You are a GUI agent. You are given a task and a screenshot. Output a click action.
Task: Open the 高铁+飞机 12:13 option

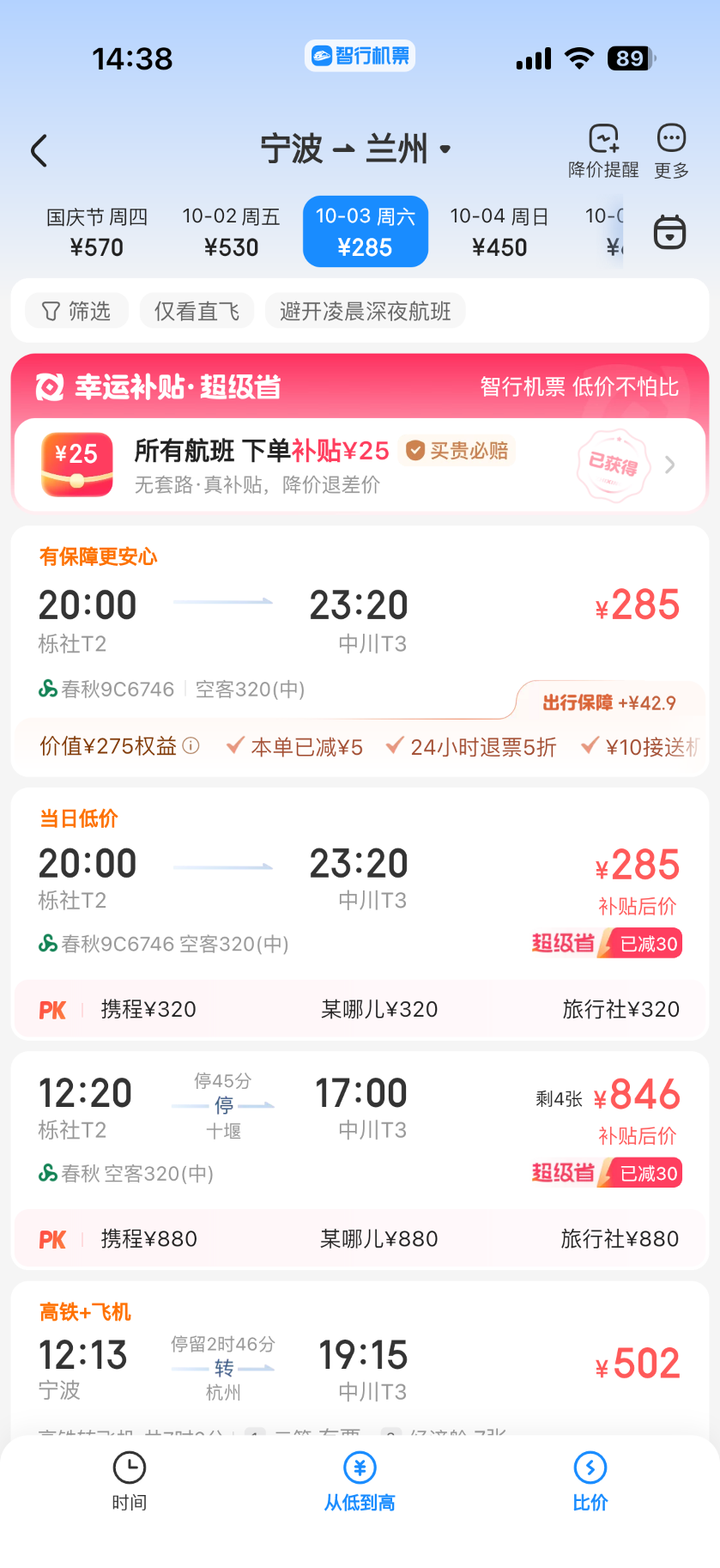(x=360, y=1357)
